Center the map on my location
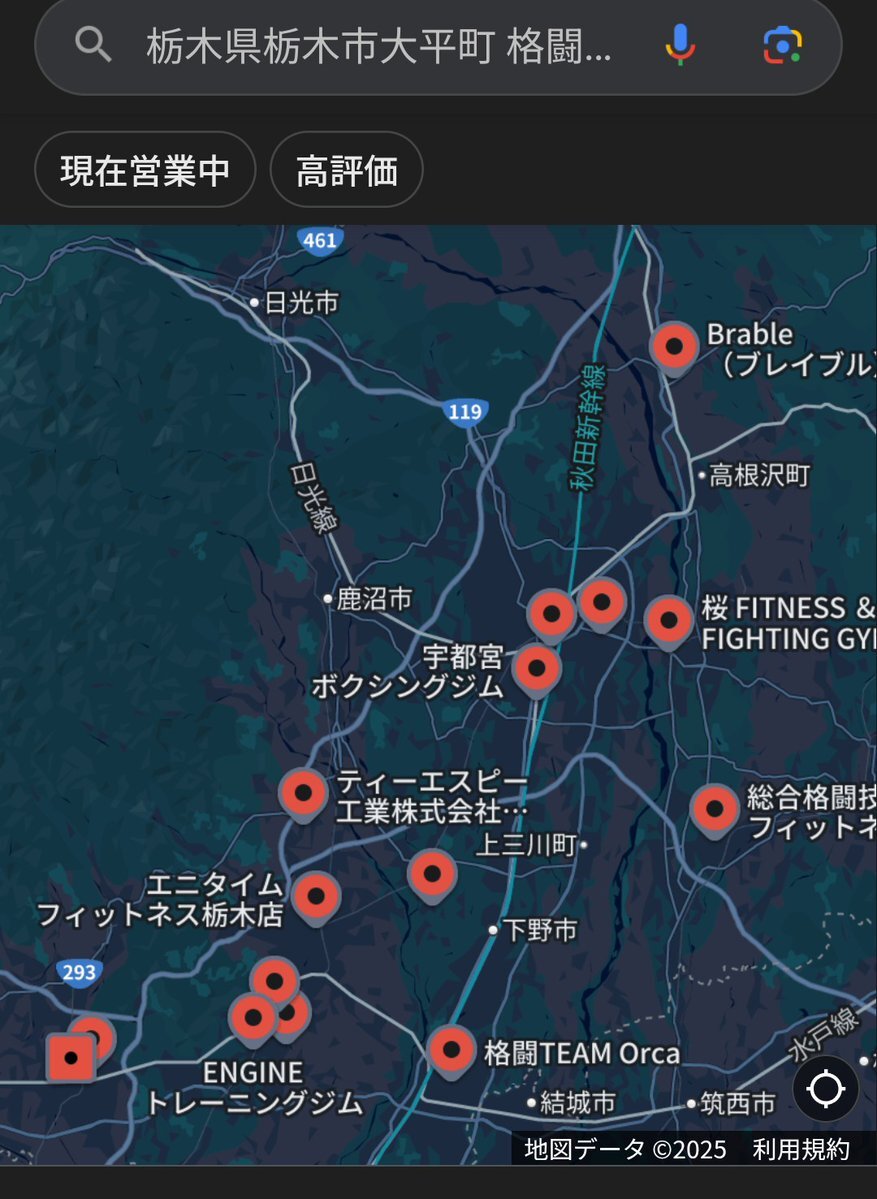This screenshot has width=877, height=1199. (826, 1088)
